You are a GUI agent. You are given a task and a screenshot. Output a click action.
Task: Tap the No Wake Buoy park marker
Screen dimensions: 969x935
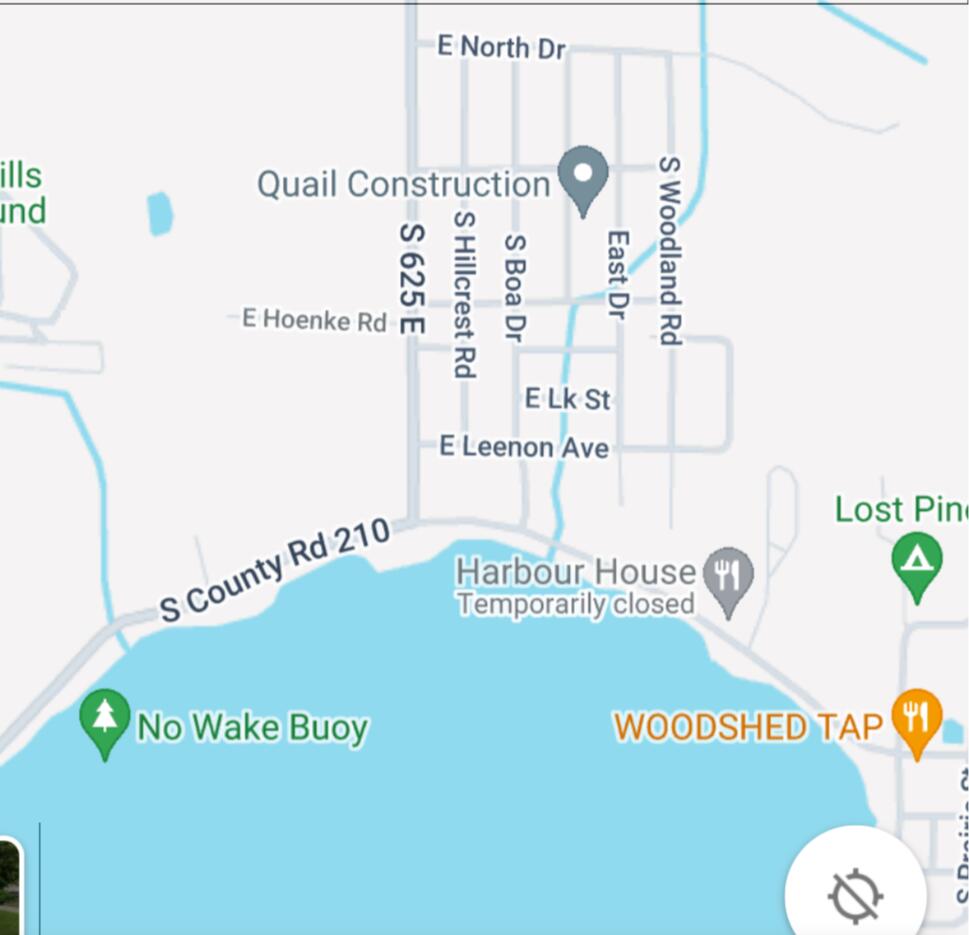[x=105, y=720]
